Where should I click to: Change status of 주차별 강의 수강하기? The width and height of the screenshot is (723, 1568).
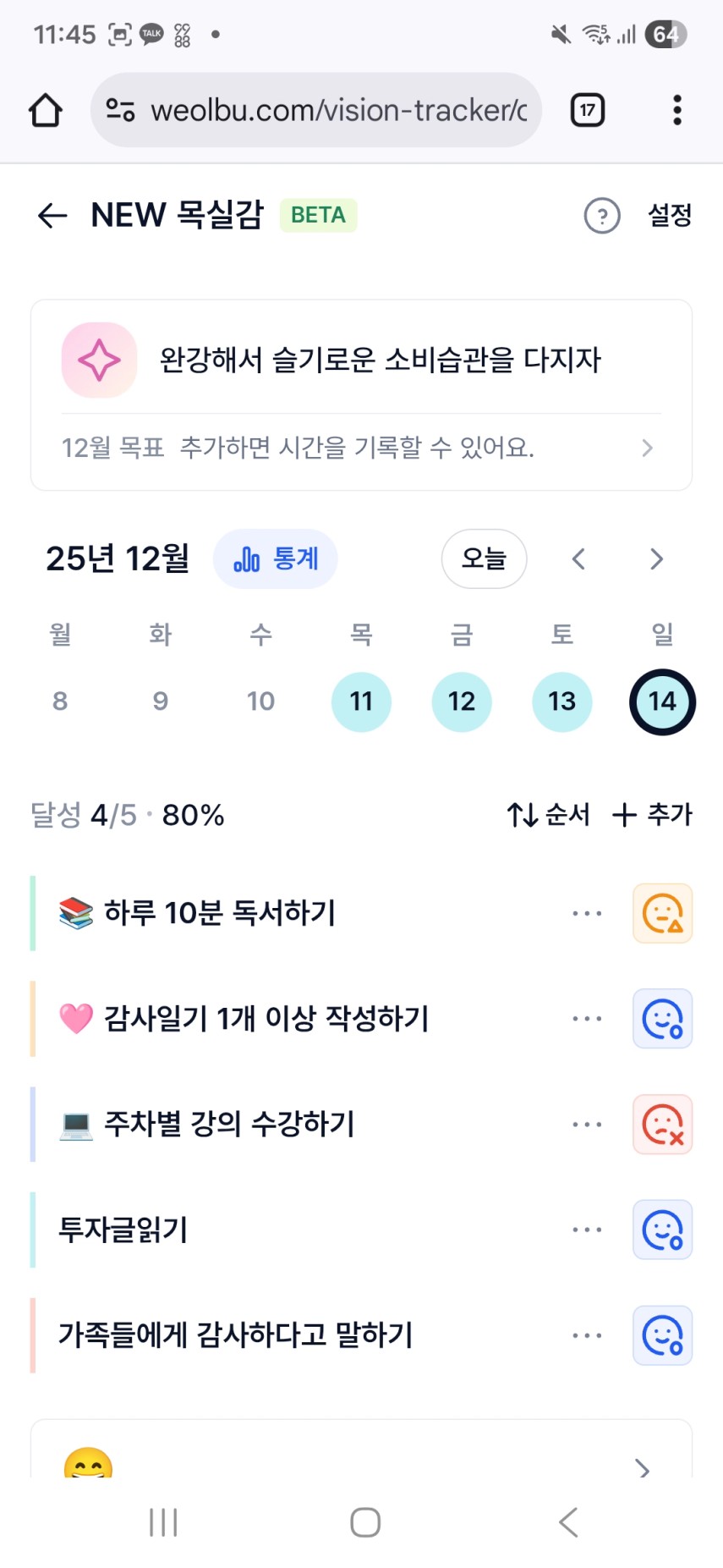[662, 1125]
